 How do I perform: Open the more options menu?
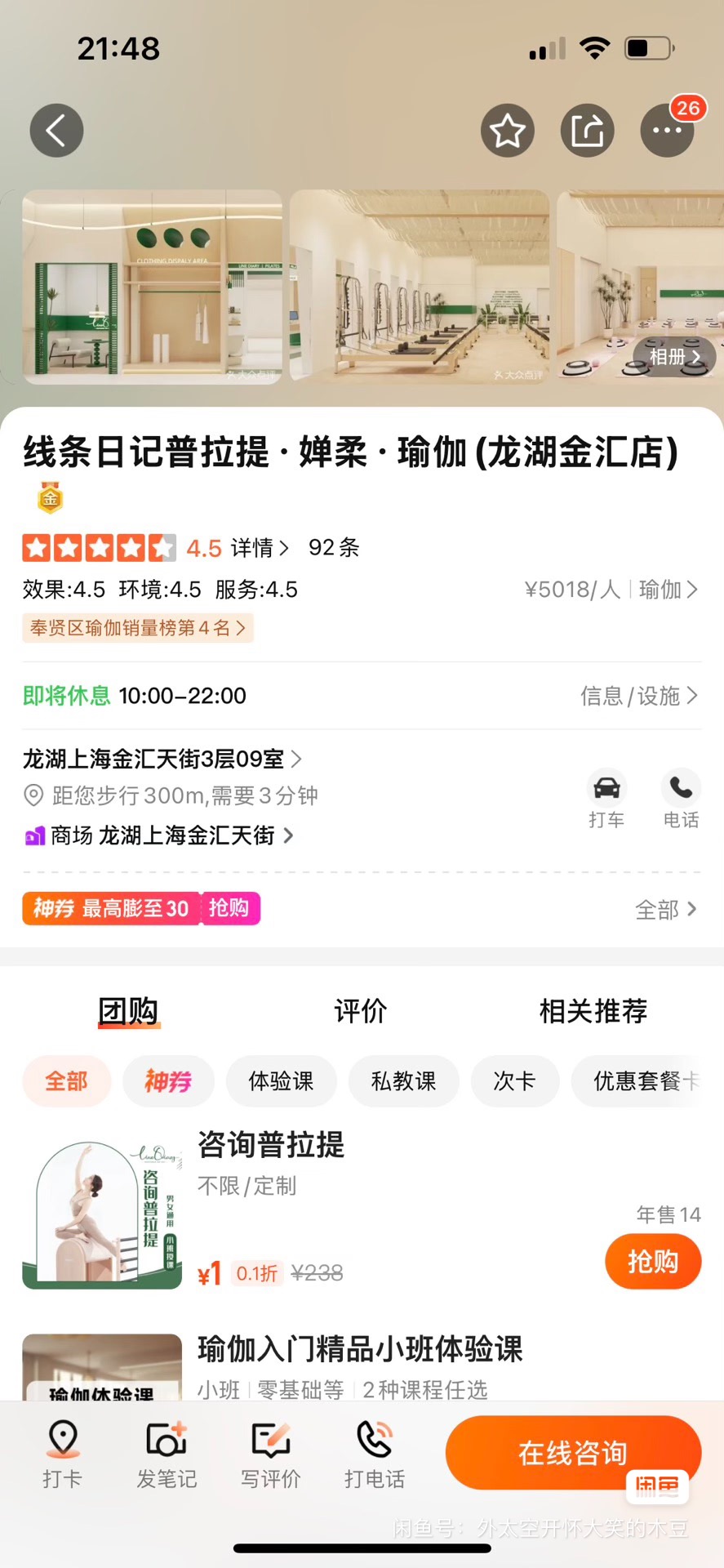click(x=667, y=131)
